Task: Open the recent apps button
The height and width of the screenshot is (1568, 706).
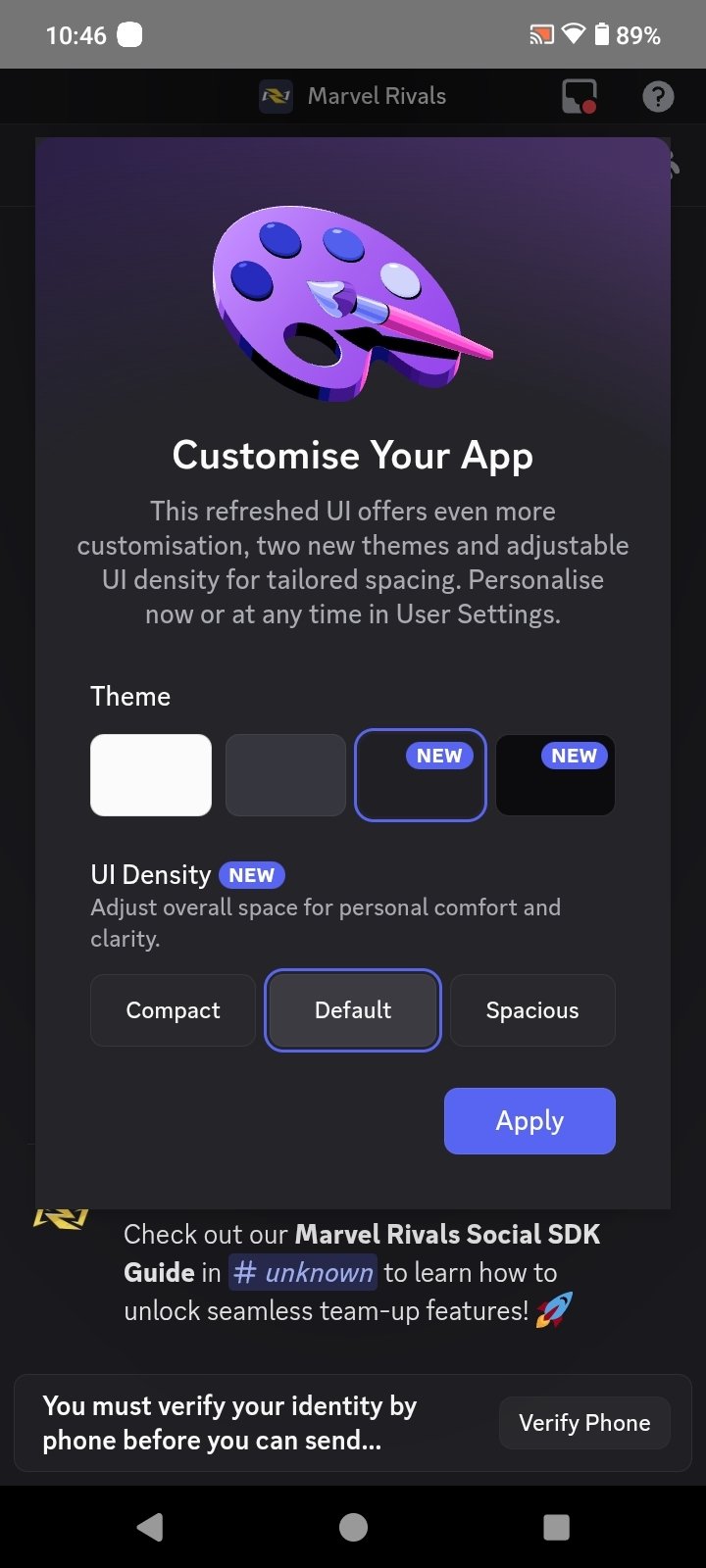Action: point(556,1526)
